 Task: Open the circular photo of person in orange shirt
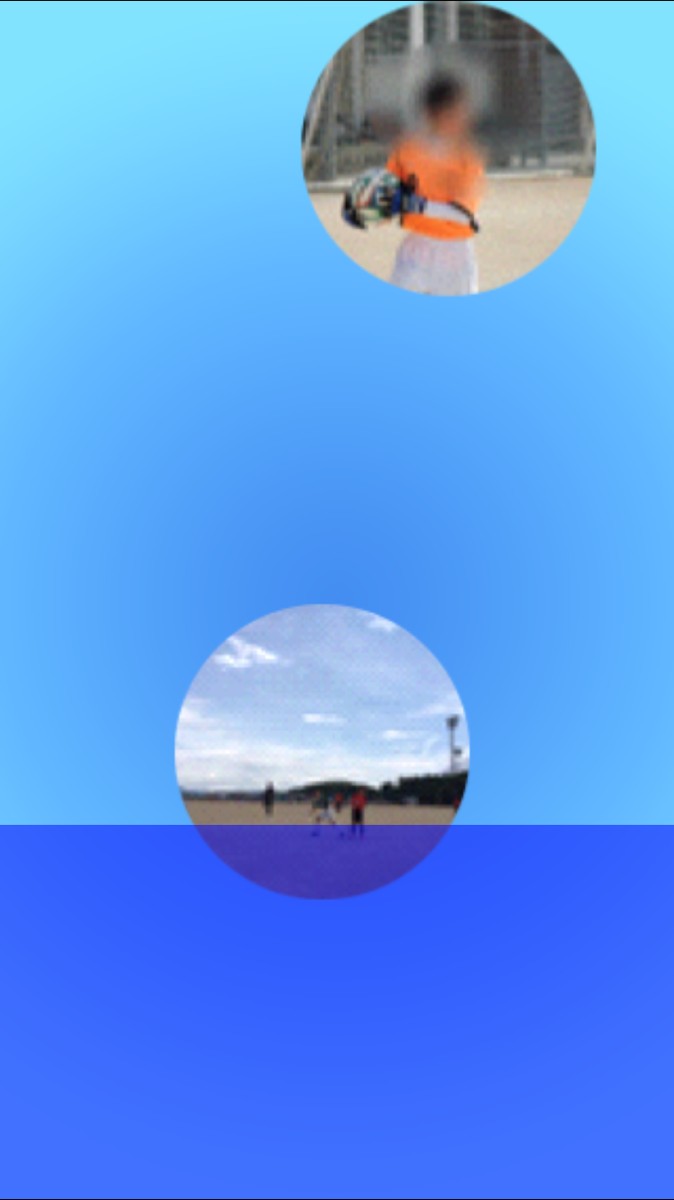(449, 148)
